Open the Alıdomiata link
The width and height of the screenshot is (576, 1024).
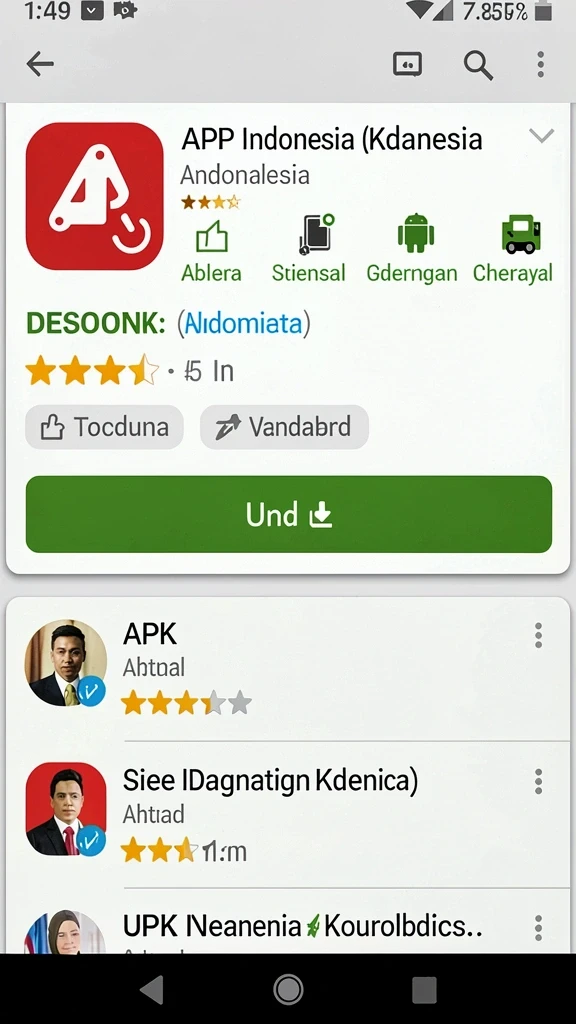click(x=244, y=323)
